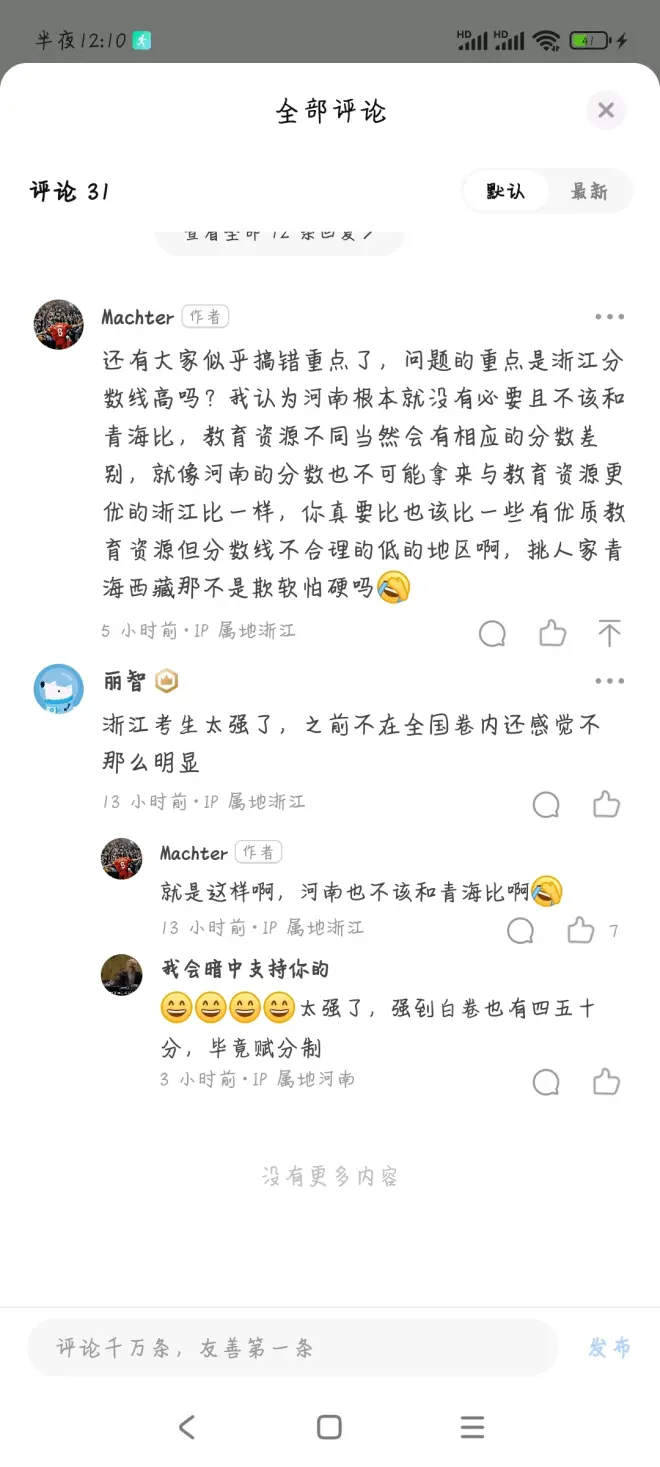Reply to Machter's comment posted 5 小时前
Image resolution: width=660 pixels, height=1467 pixels.
492,633
